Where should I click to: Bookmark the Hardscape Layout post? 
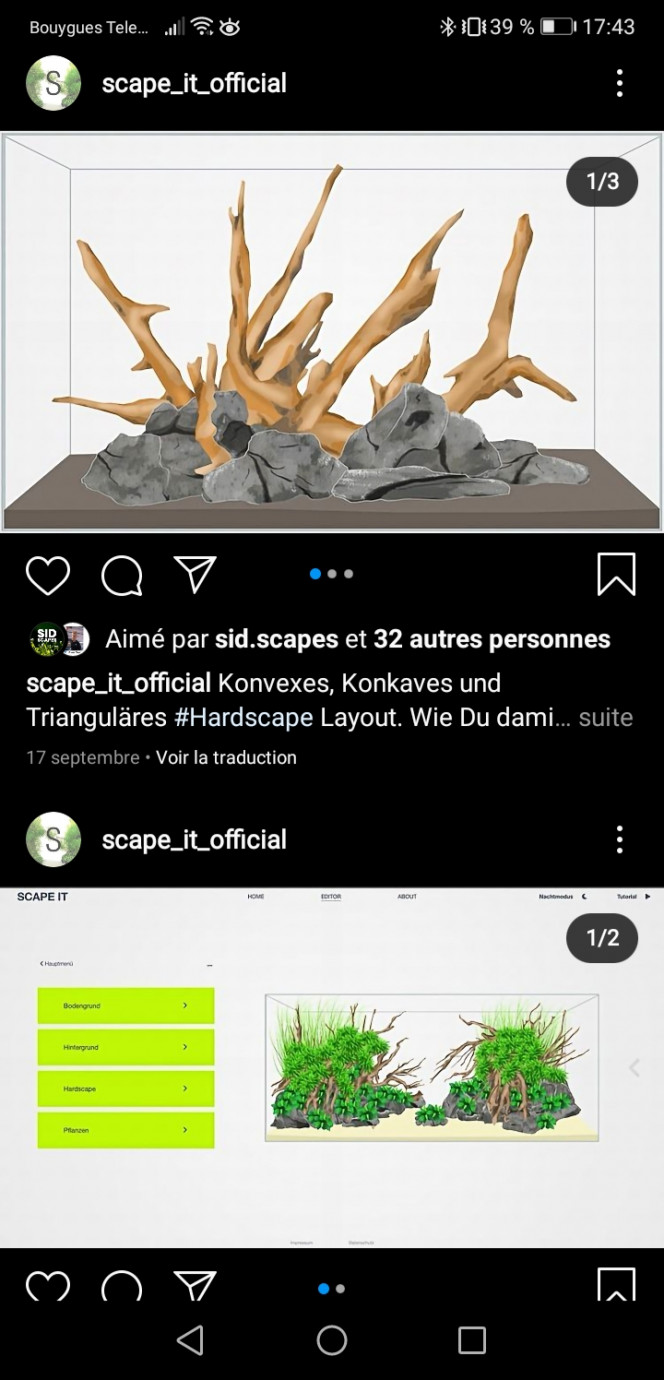click(x=616, y=575)
